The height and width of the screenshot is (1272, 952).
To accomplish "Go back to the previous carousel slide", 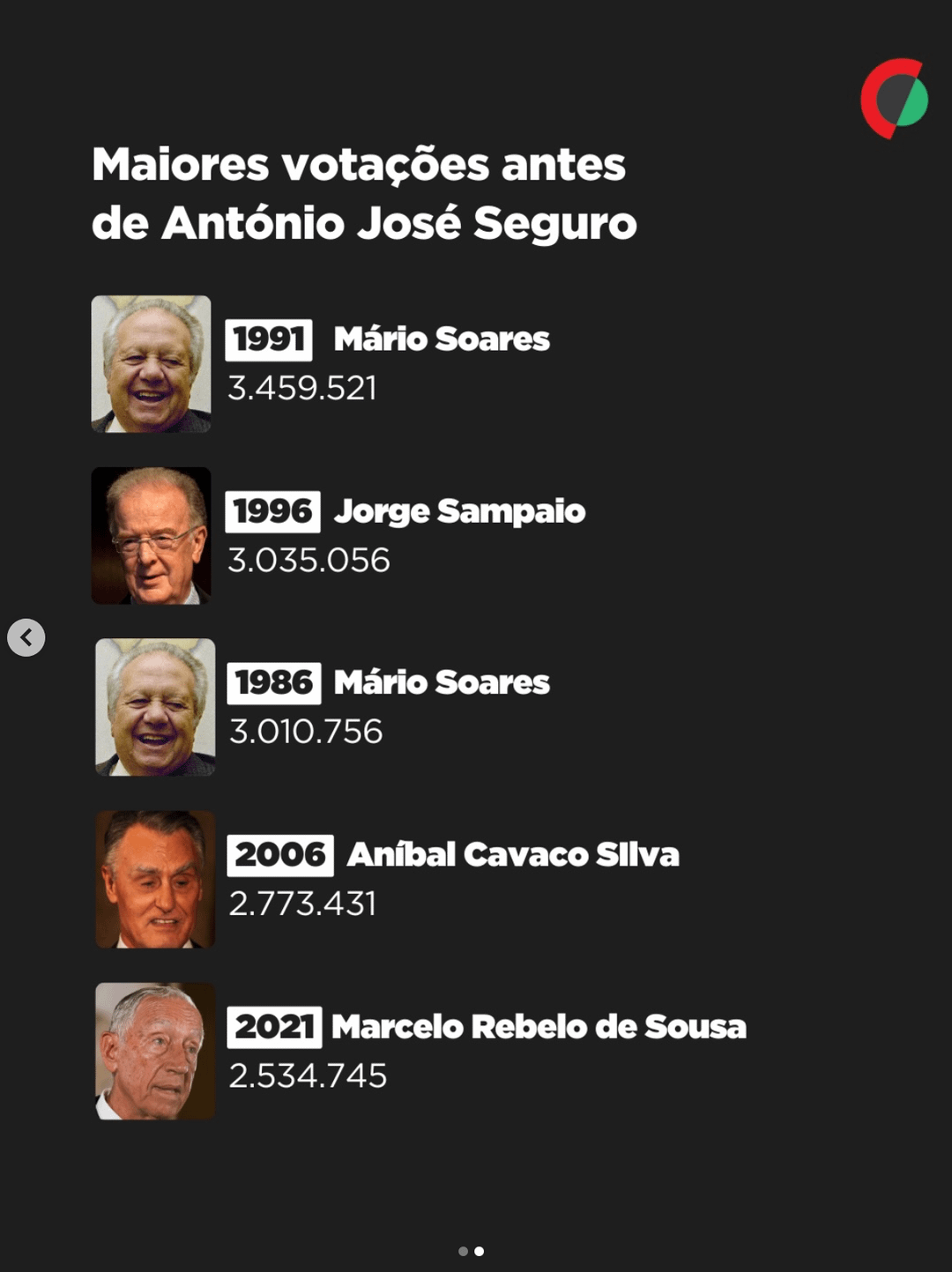I will pos(26,637).
